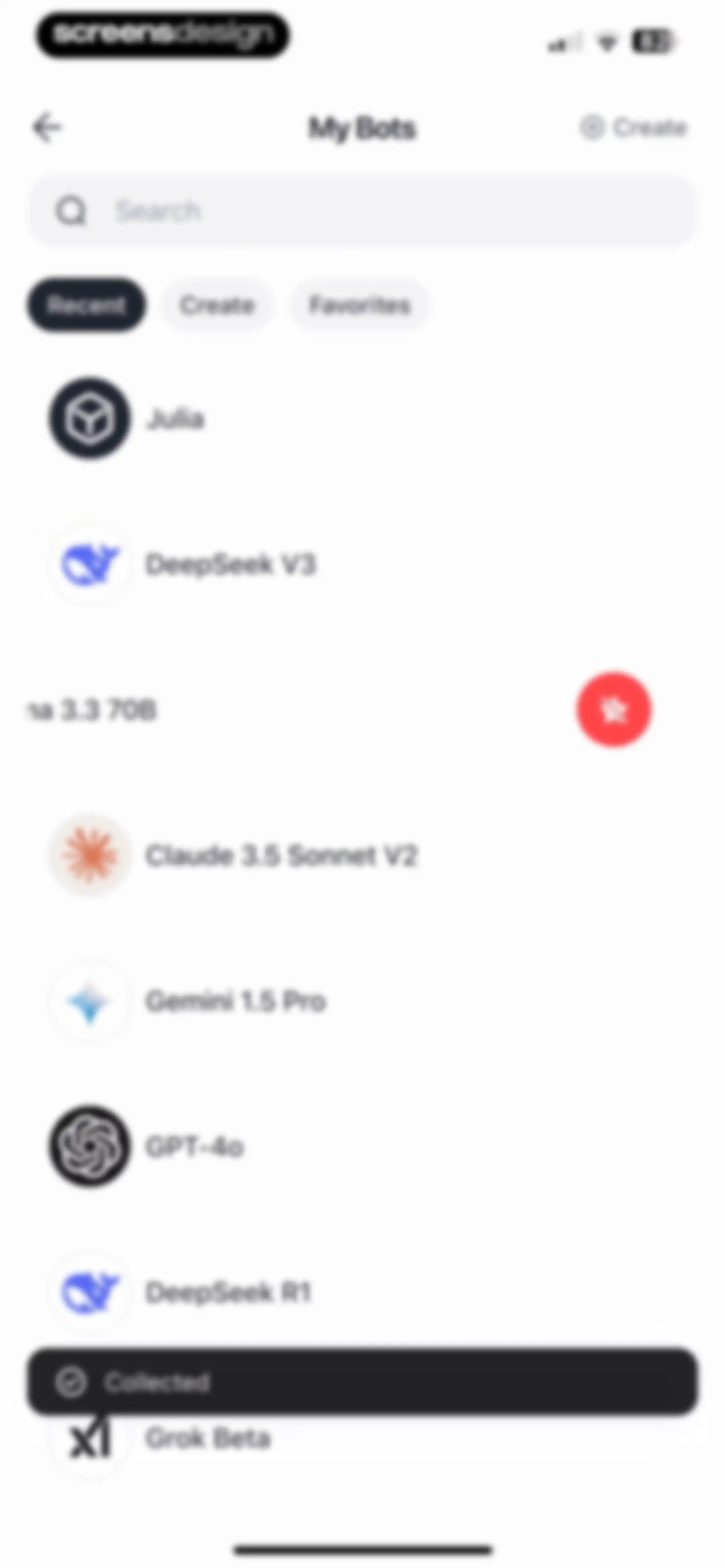The width and height of the screenshot is (725, 1568).
Task: Open GPT-4o
Action: [x=362, y=1147]
